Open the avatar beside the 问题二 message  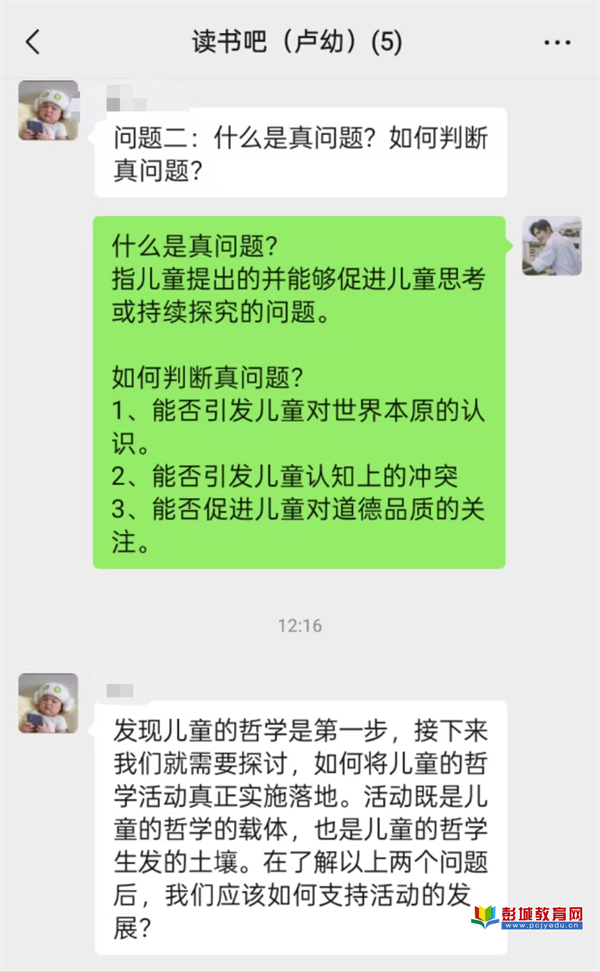click(x=48, y=110)
